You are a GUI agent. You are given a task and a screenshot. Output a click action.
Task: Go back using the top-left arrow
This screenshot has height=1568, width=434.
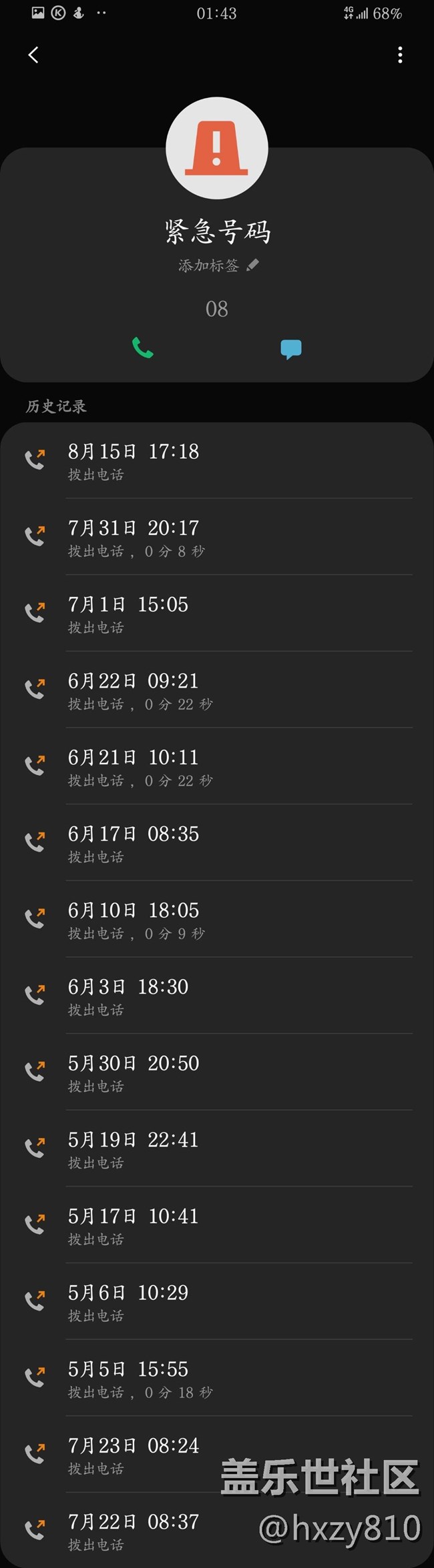pos(33,55)
